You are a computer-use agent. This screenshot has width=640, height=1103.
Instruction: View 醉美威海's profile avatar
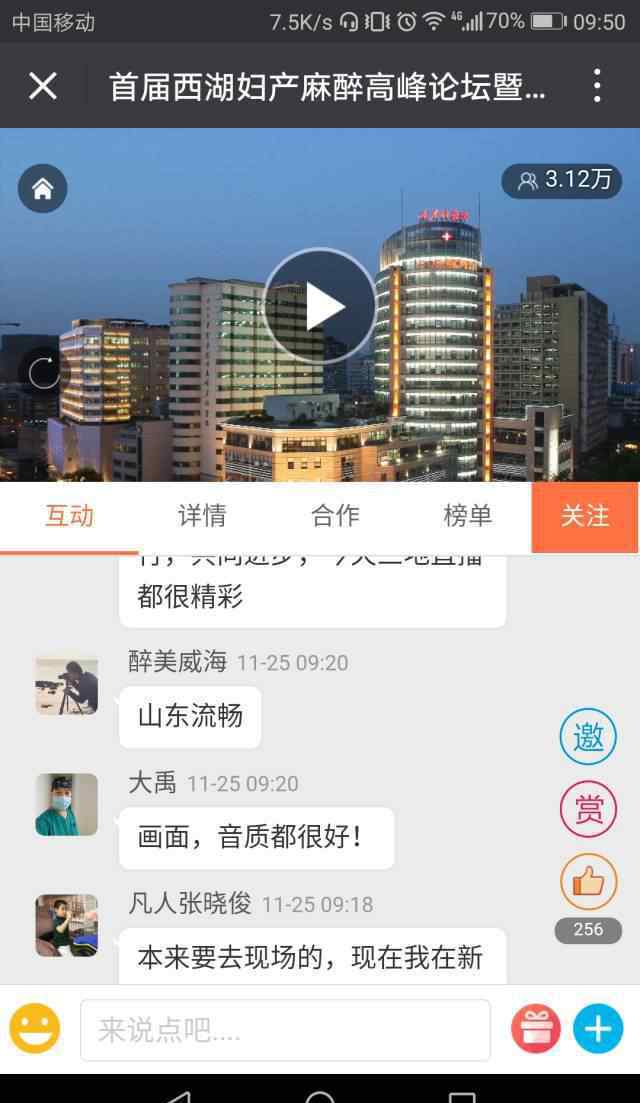click(67, 685)
